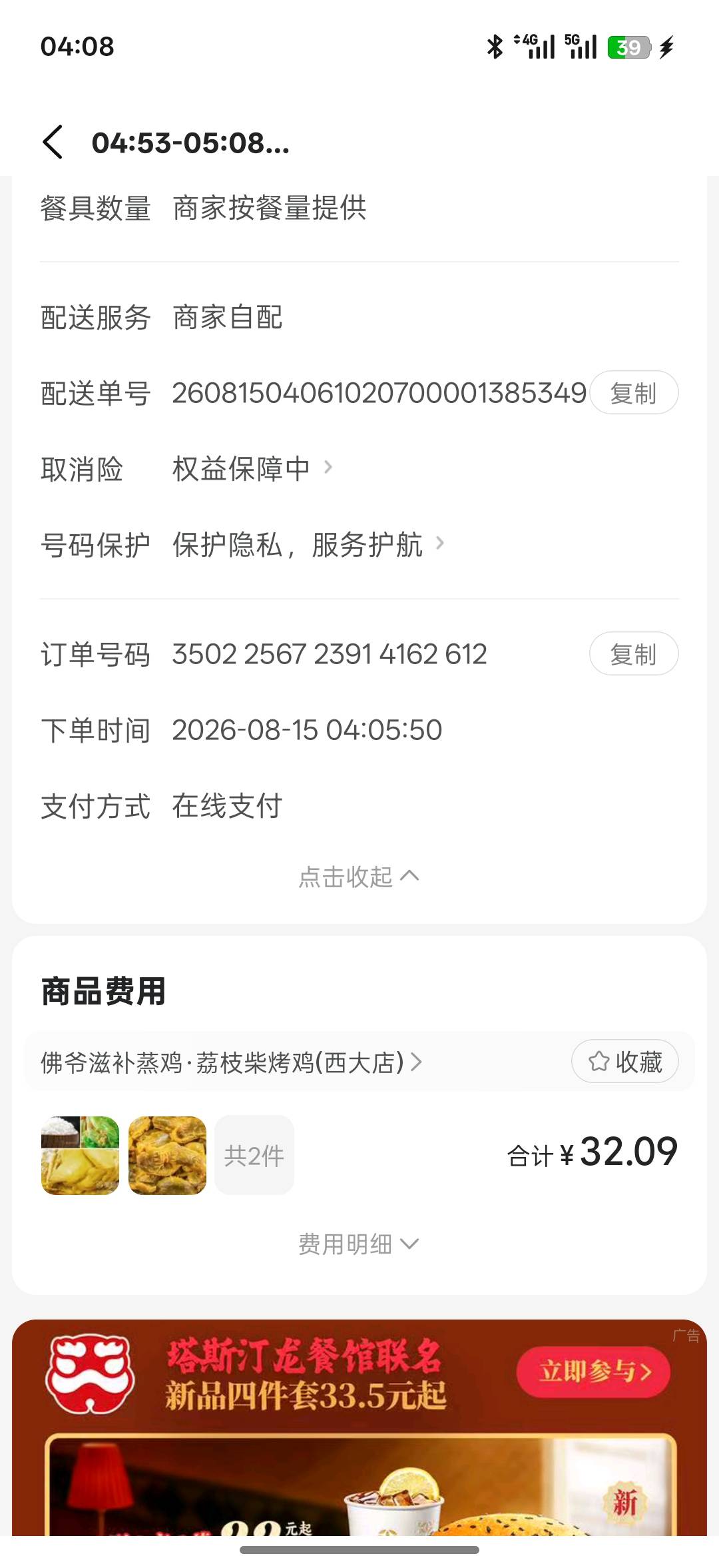
Task: Open 取消险 权益保障中 details
Action: tap(253, 469)
